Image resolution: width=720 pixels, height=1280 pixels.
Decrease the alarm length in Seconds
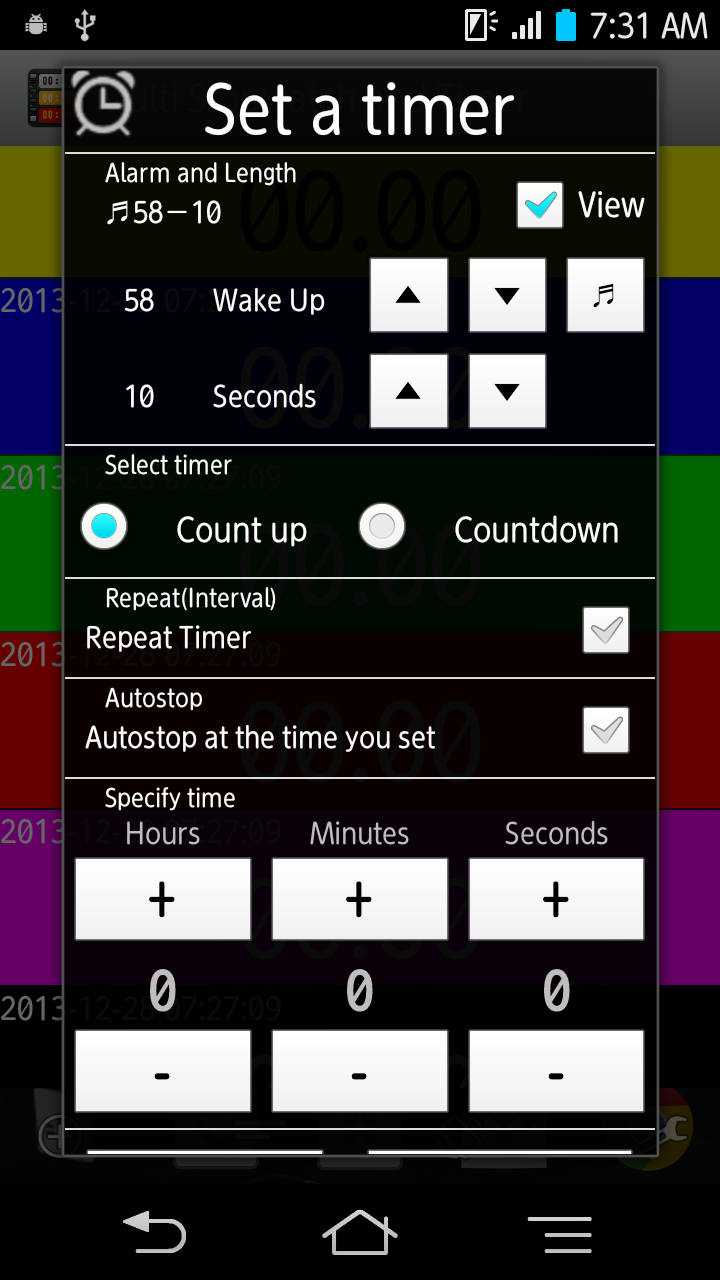pos(507,391)
